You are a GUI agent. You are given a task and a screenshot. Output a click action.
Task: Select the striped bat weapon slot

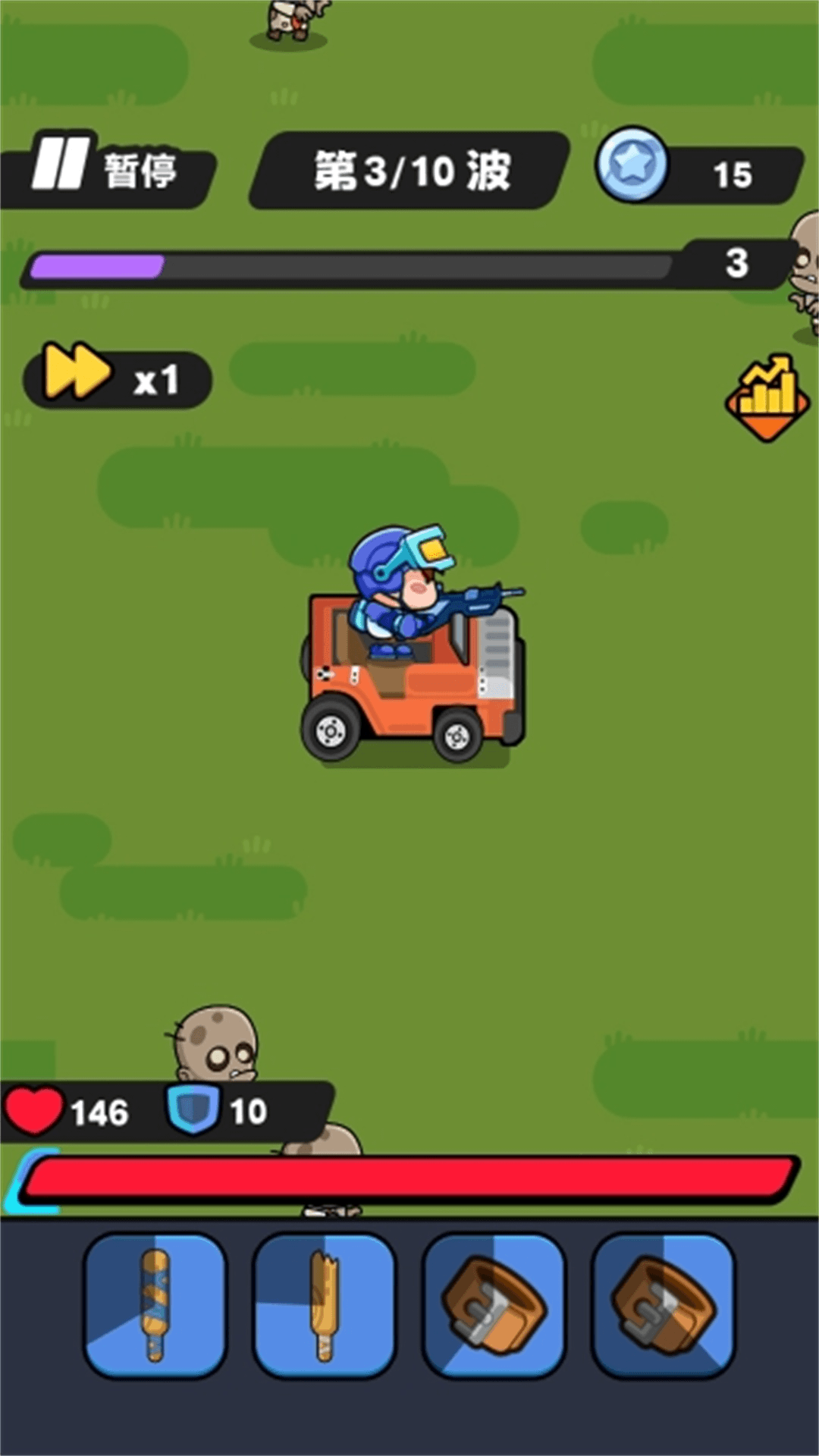pos(155,1305)
